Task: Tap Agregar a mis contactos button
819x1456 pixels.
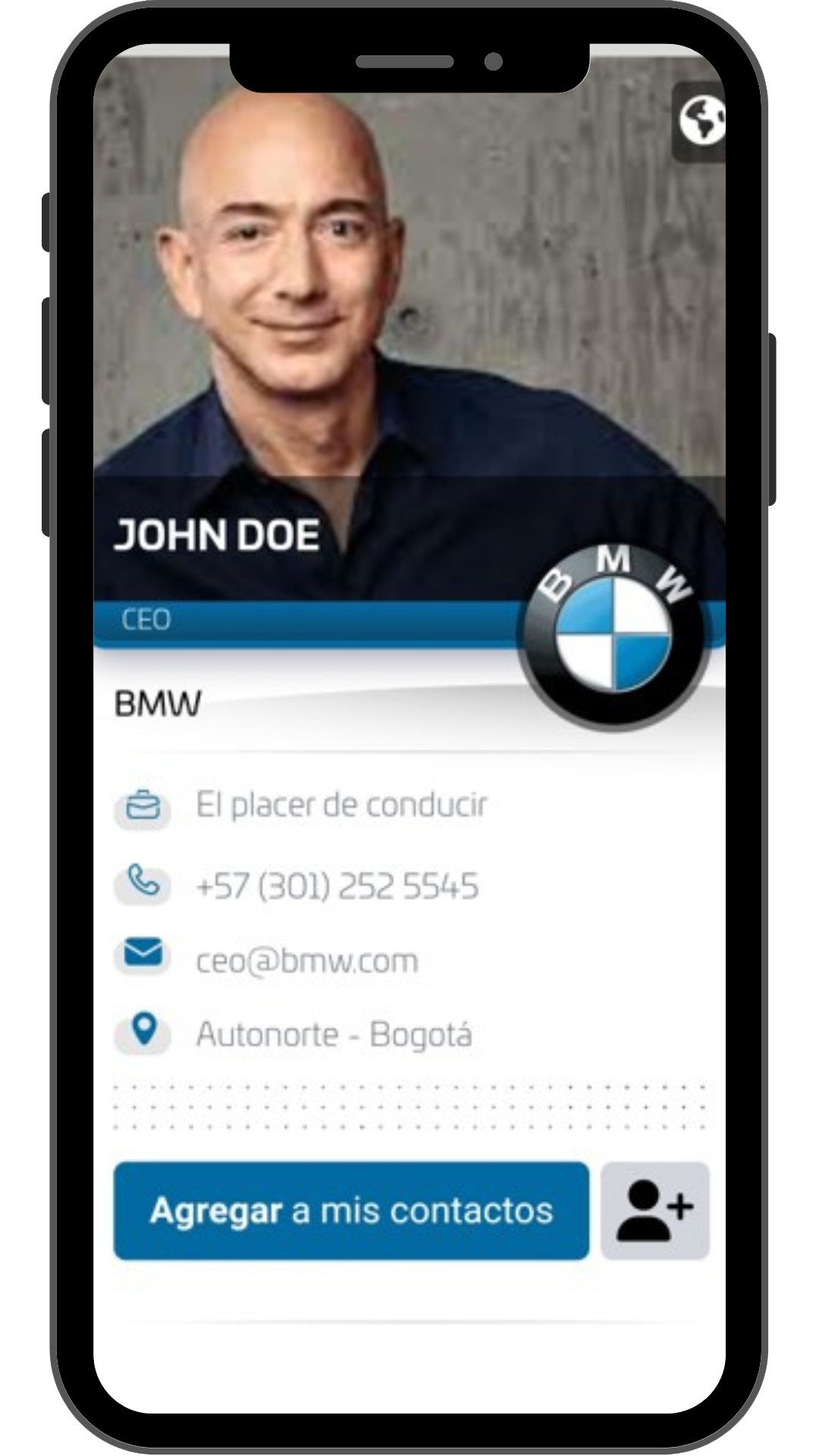Action: tap(351, 1210)
